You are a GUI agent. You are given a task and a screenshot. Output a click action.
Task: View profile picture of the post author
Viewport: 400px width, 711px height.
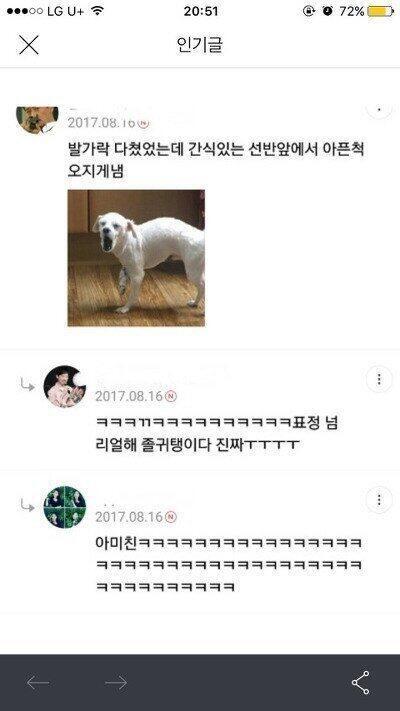(x=37, y=119)
